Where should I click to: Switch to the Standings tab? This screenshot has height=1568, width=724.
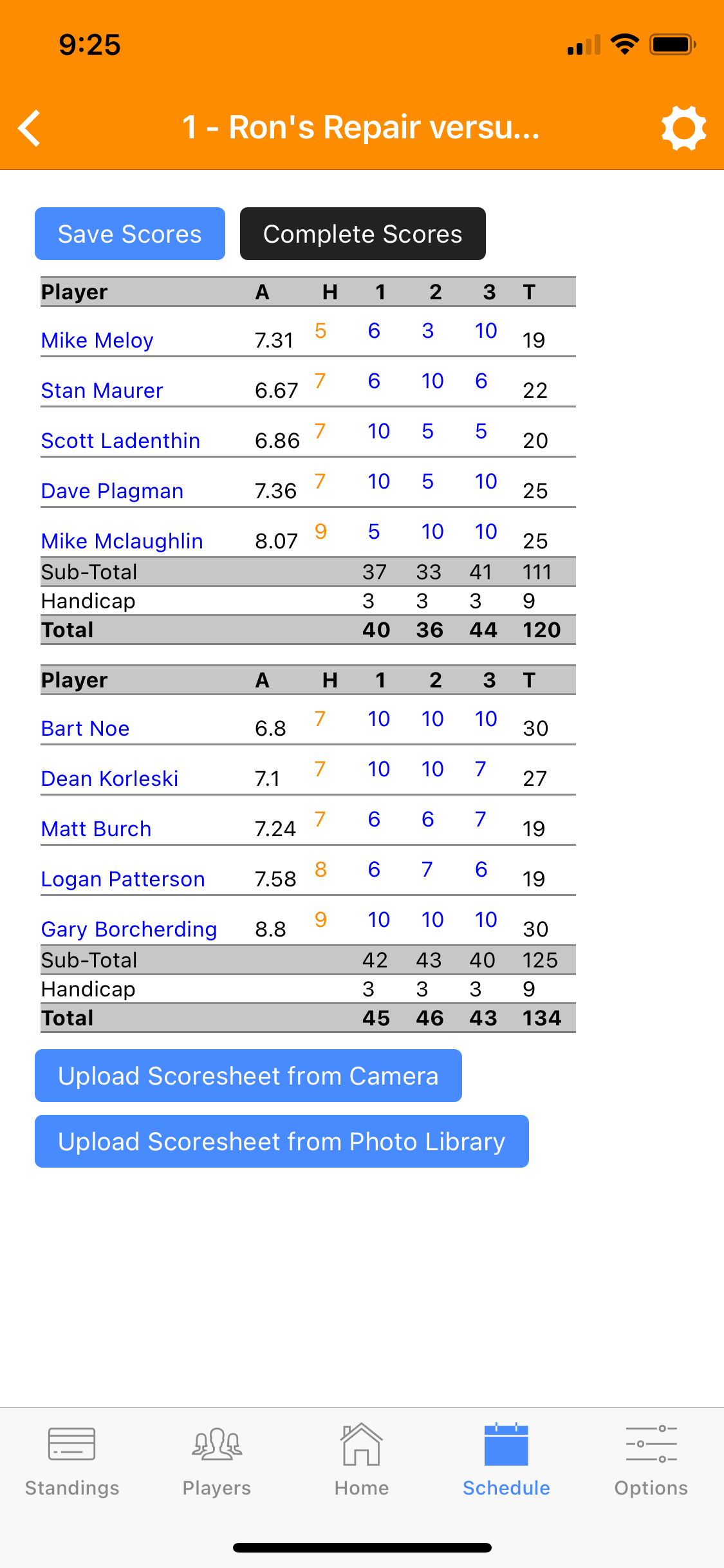coord(72,1458)
